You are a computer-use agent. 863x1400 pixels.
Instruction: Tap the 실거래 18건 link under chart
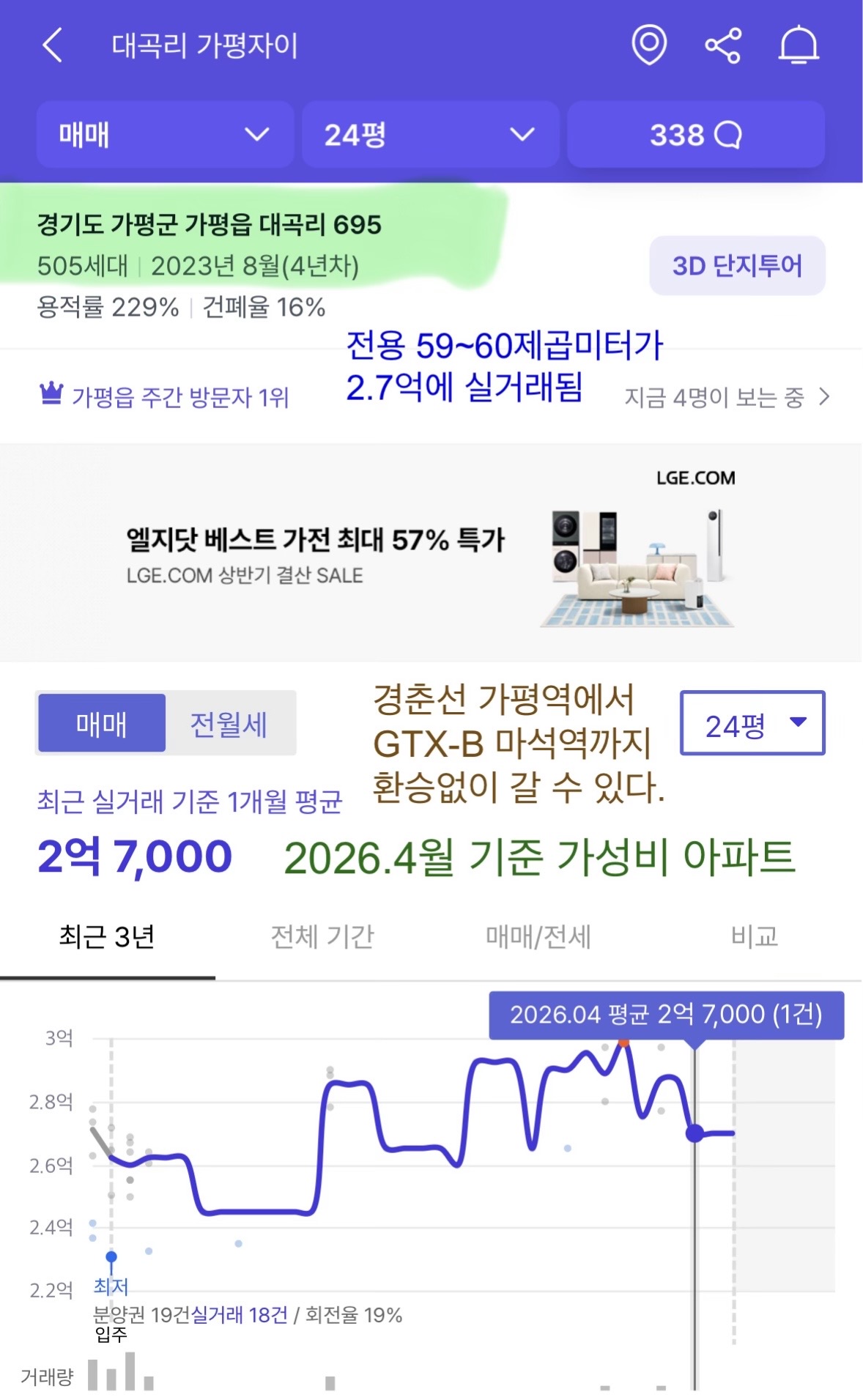(240, 1314)
